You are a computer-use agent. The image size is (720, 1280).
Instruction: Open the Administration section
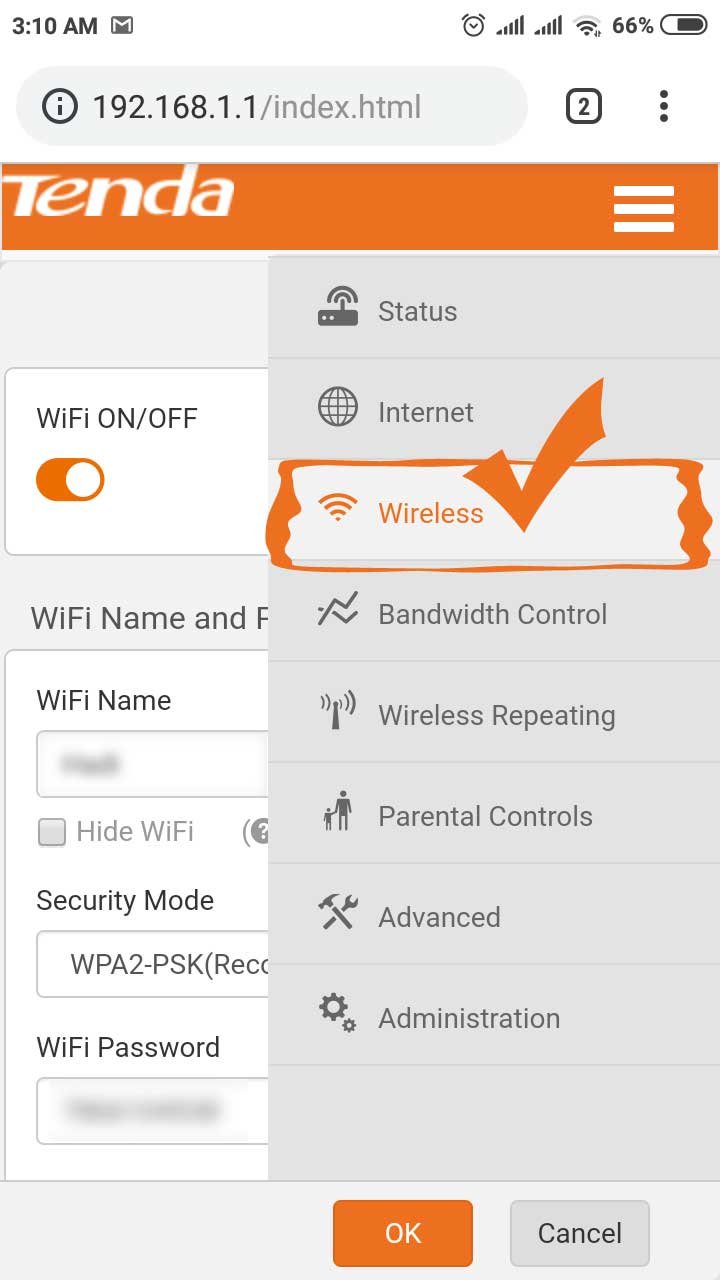(x=468, y=1018)
